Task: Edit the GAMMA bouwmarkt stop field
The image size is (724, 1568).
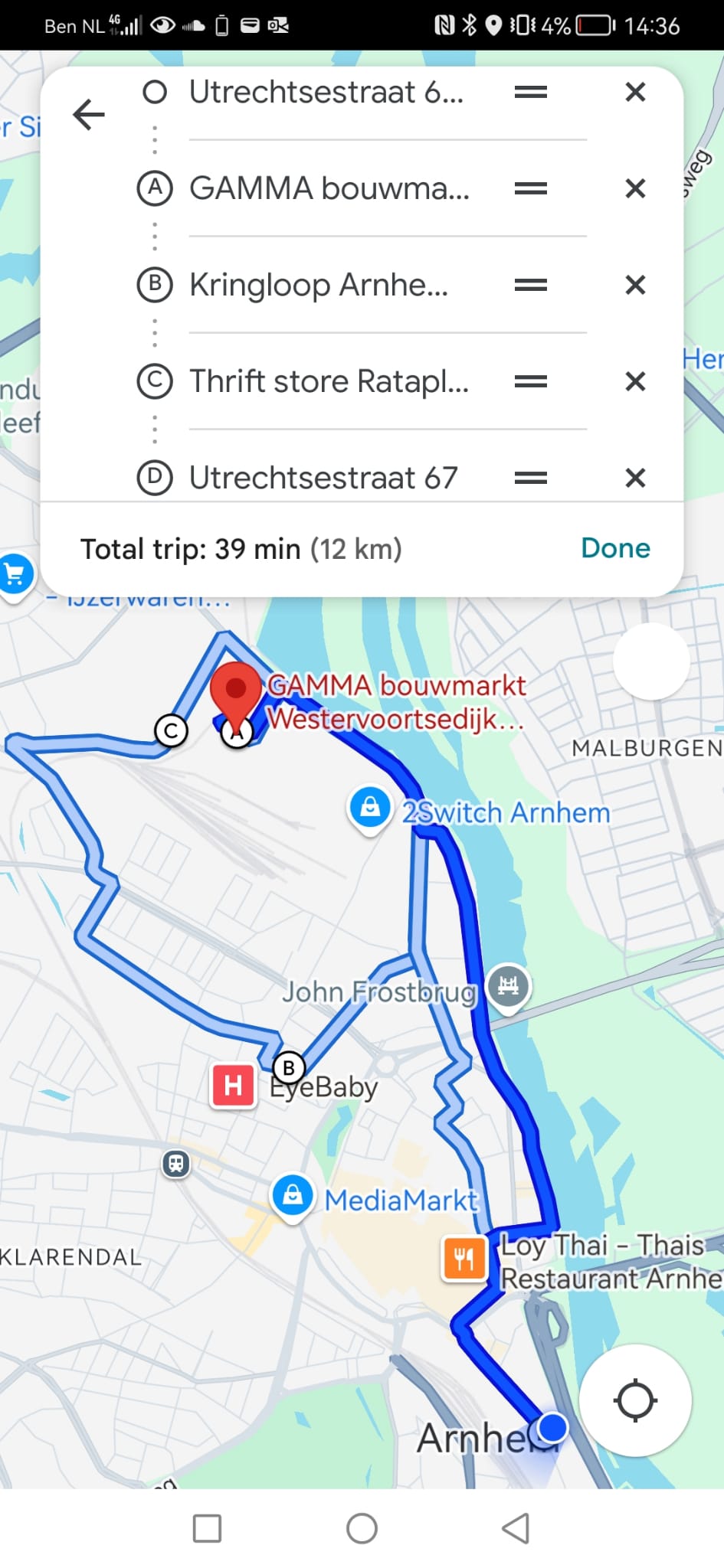Action: (x=329, y=188)
